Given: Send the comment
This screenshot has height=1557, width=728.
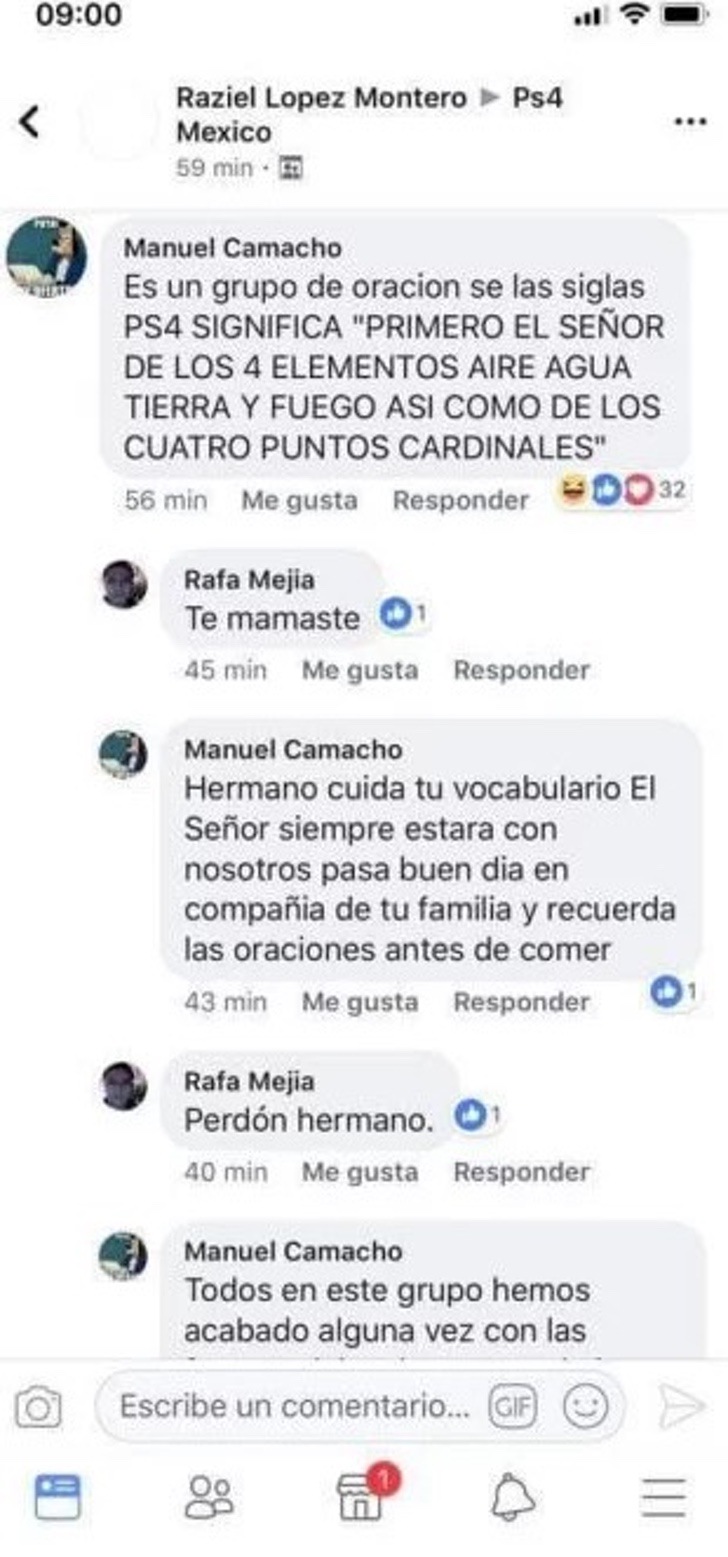Looking at the screenshot, I should (683, 1407).
